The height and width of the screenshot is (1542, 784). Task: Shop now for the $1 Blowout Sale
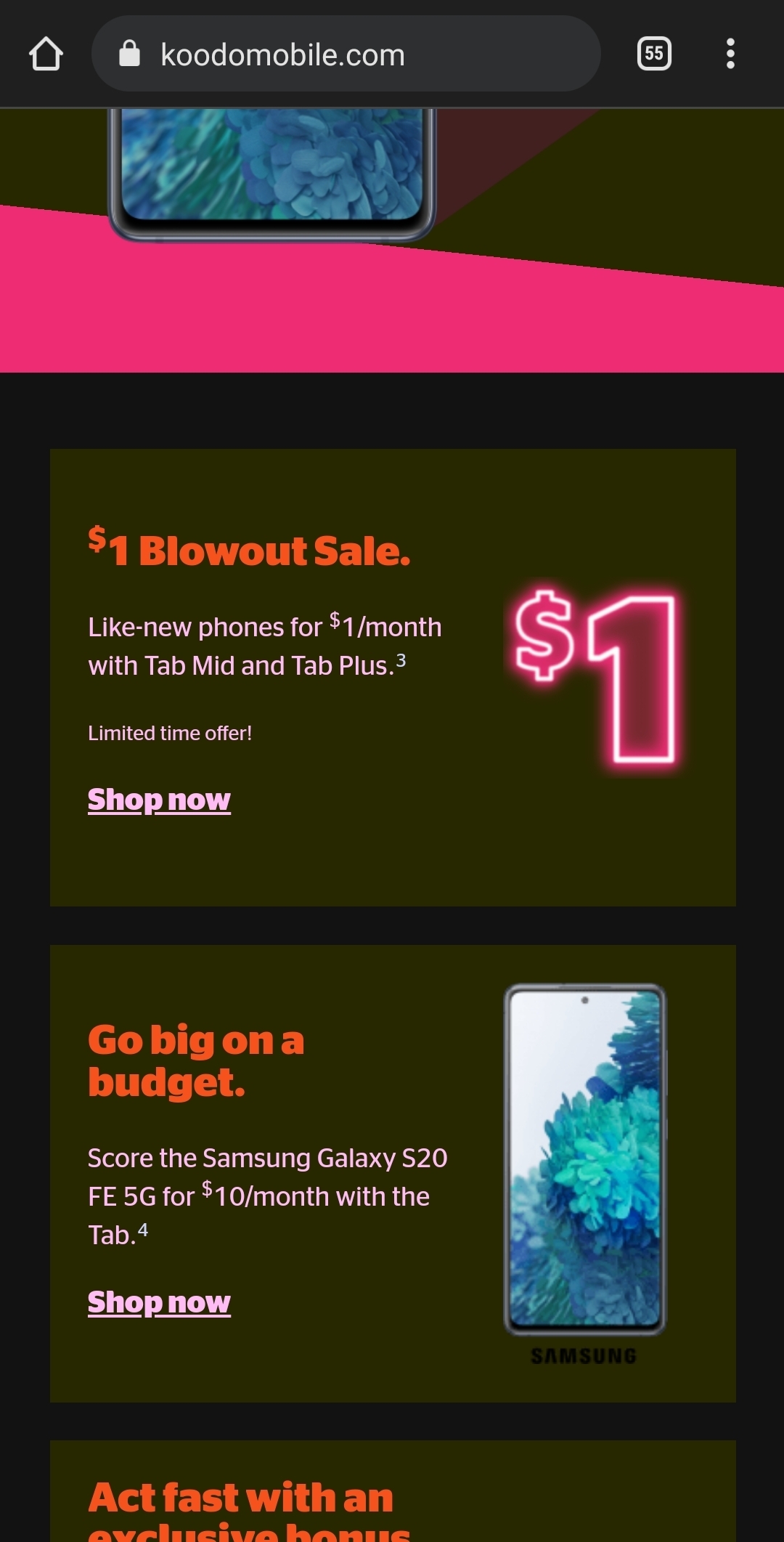[x=159, y=800]
